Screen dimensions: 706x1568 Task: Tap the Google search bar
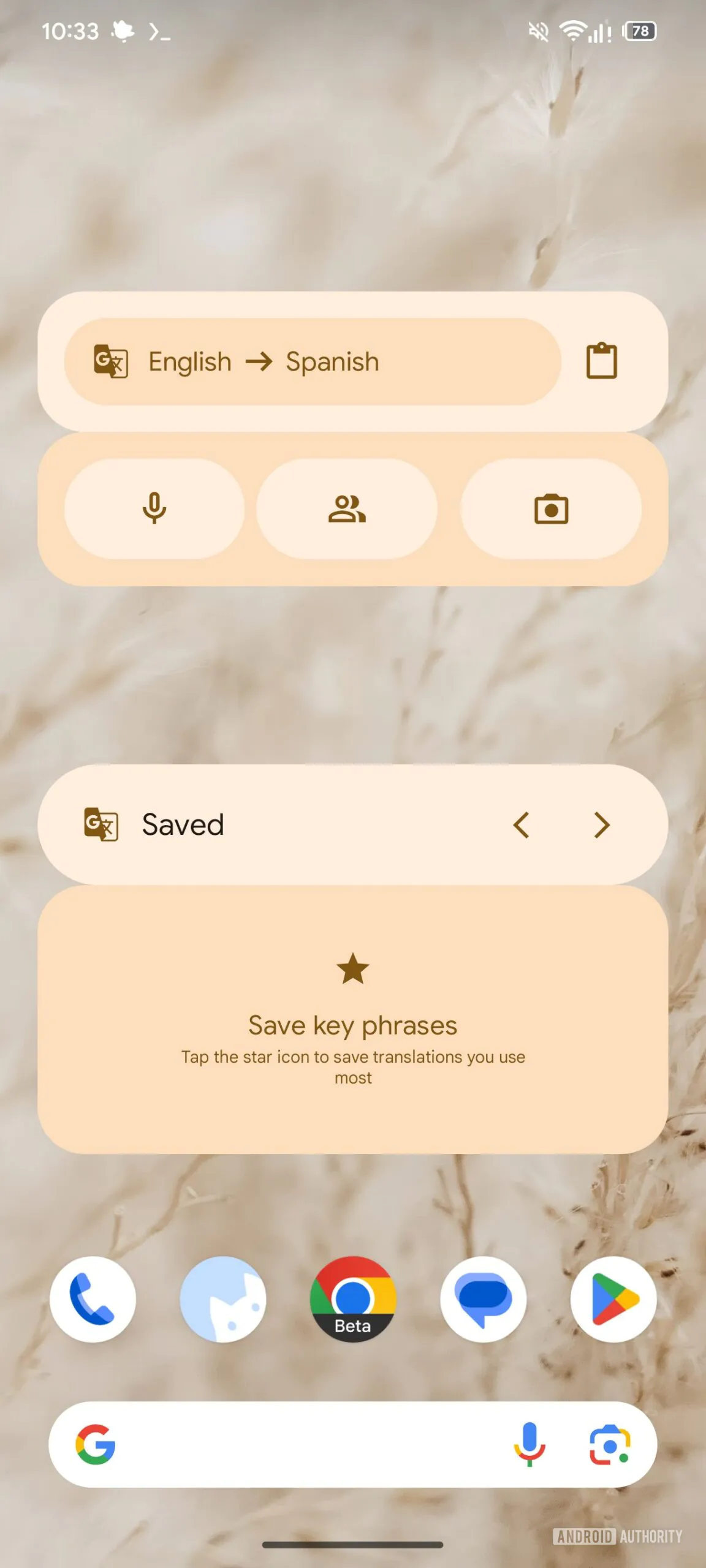(306, 1444)
